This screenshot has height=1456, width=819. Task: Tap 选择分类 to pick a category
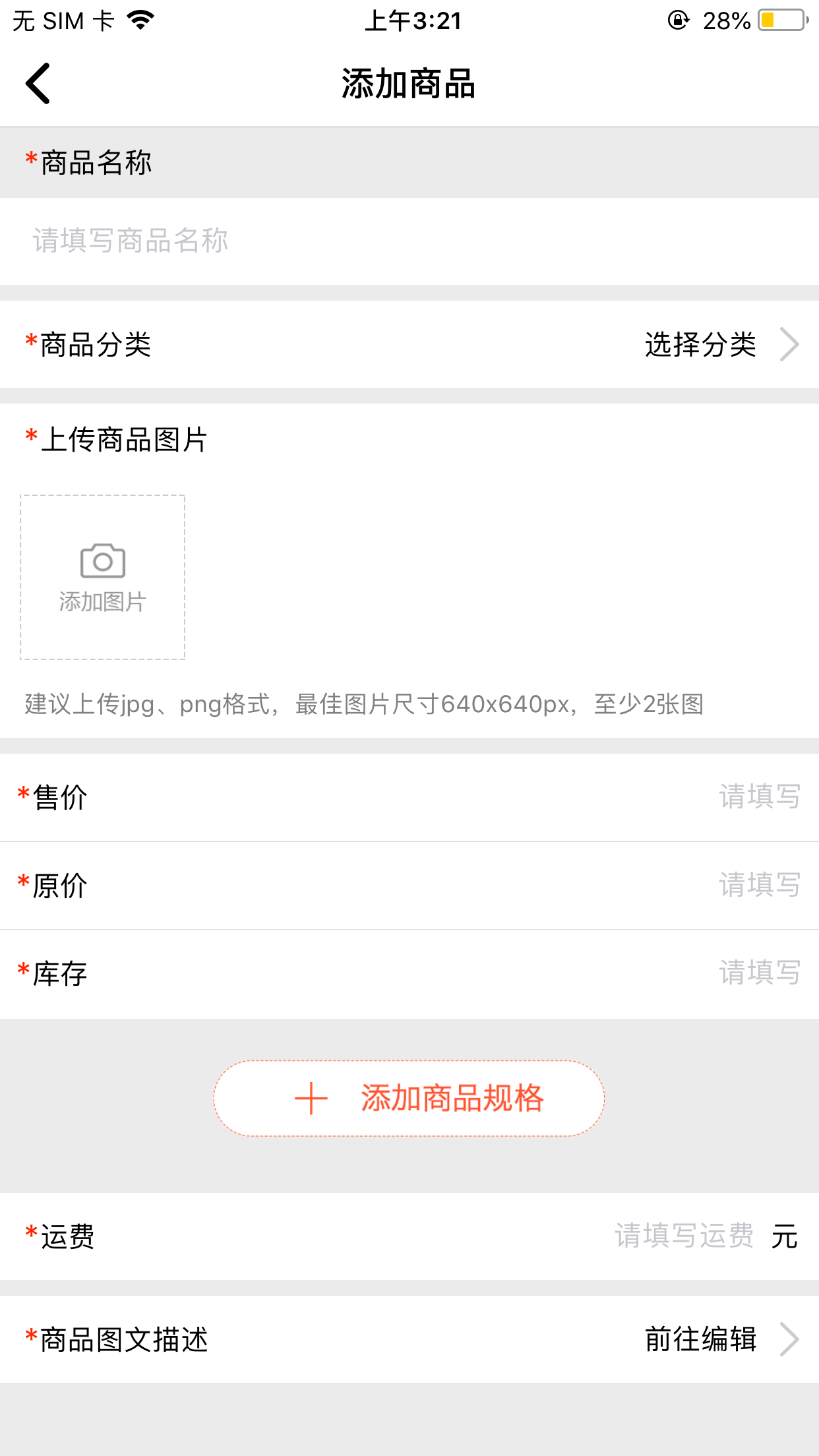[x=700, y=344]
